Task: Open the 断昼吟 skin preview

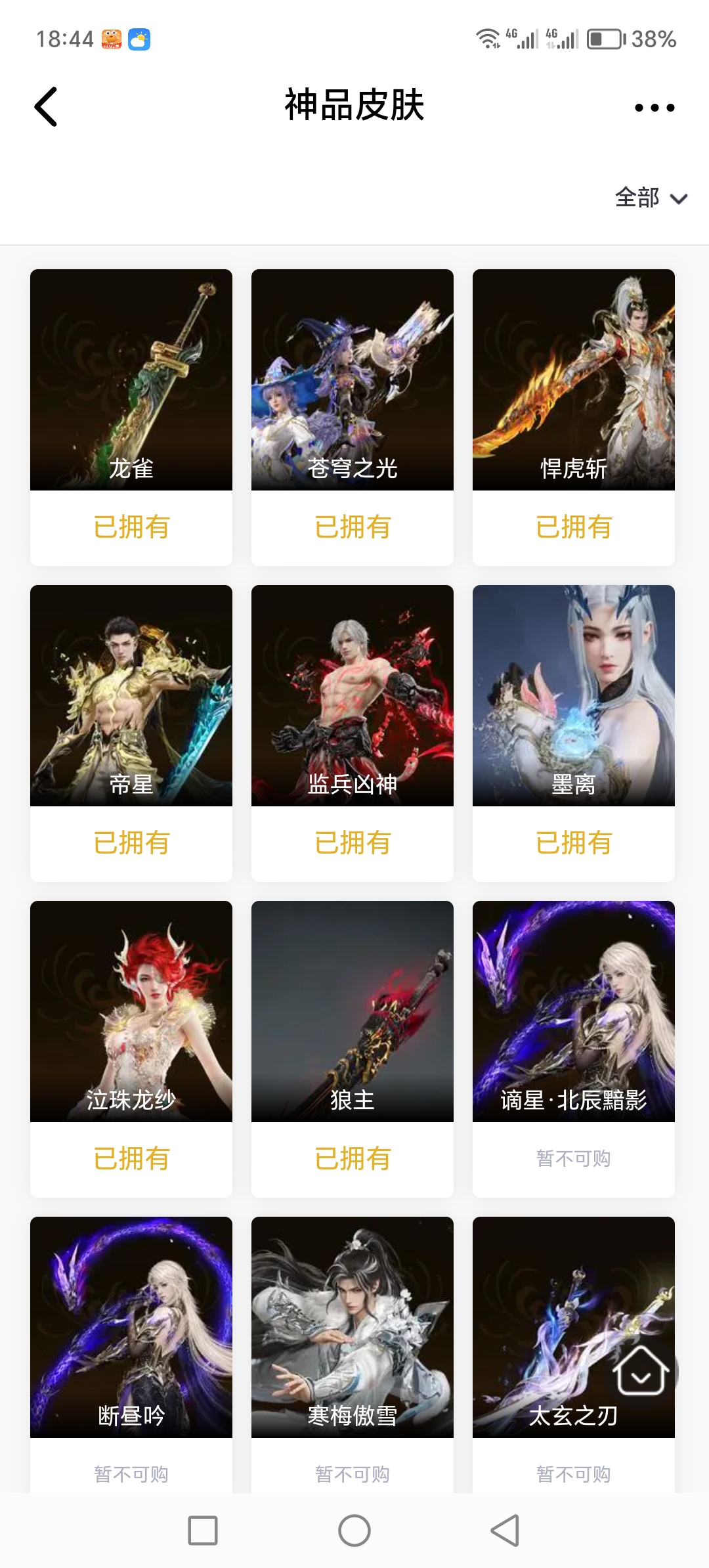Action: tap(131, 1320)
